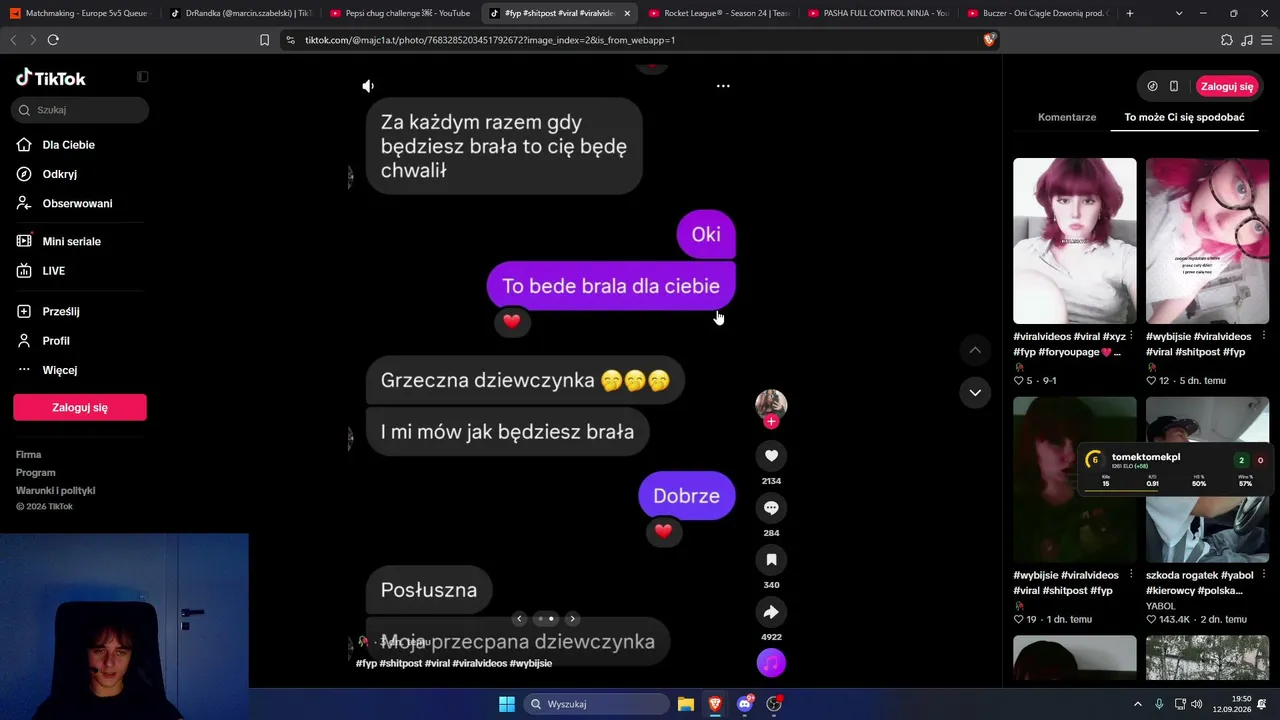Tap the pink Zaloguj się sidebar button

point(80,407)
